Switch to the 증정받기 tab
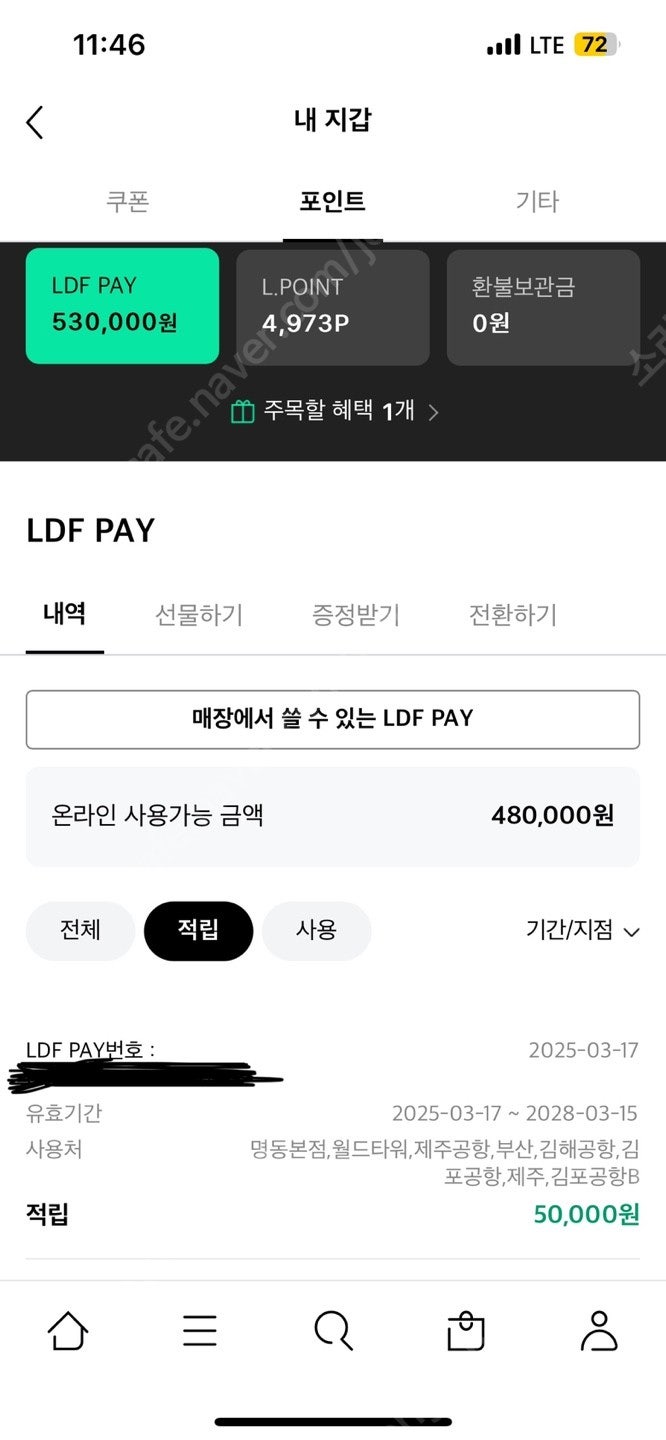The width and height of the screenshot is (666, 1440). coord(356,614)
